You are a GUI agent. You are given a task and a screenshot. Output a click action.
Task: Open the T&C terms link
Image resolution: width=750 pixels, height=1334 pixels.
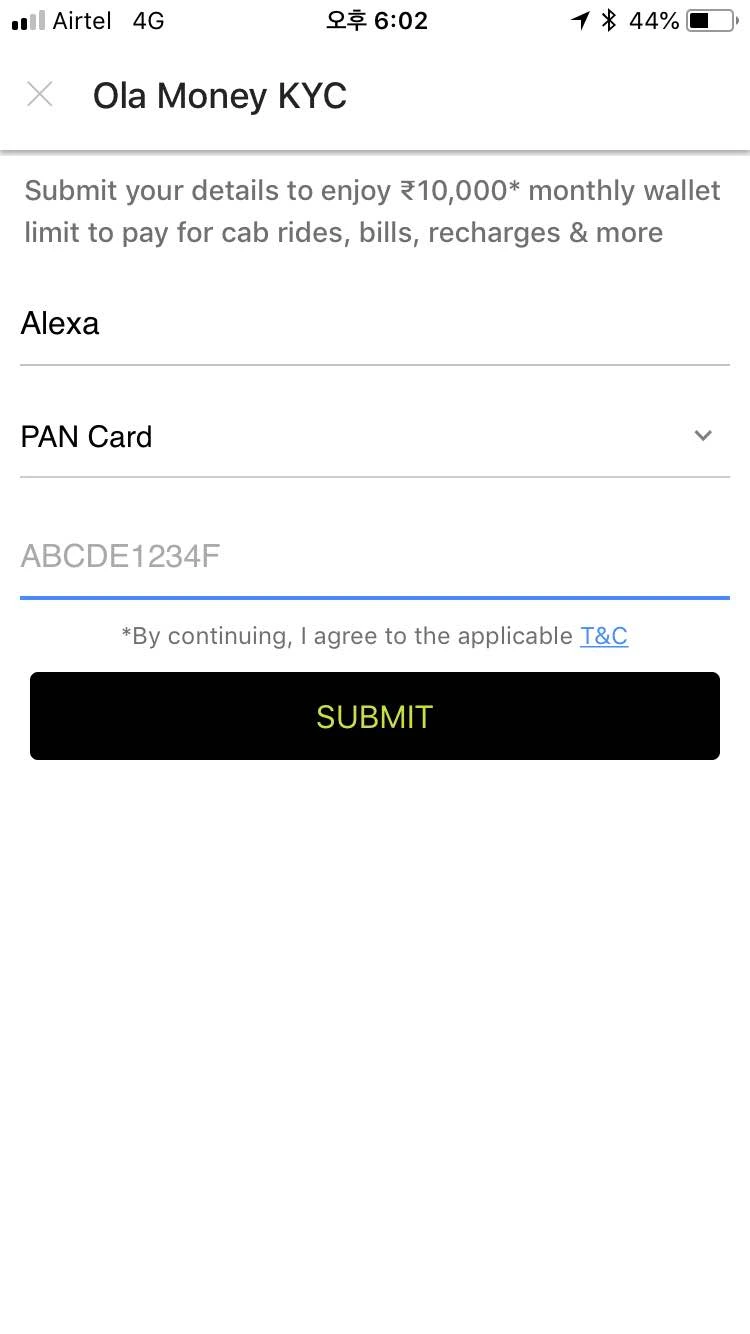coord(604,635)
